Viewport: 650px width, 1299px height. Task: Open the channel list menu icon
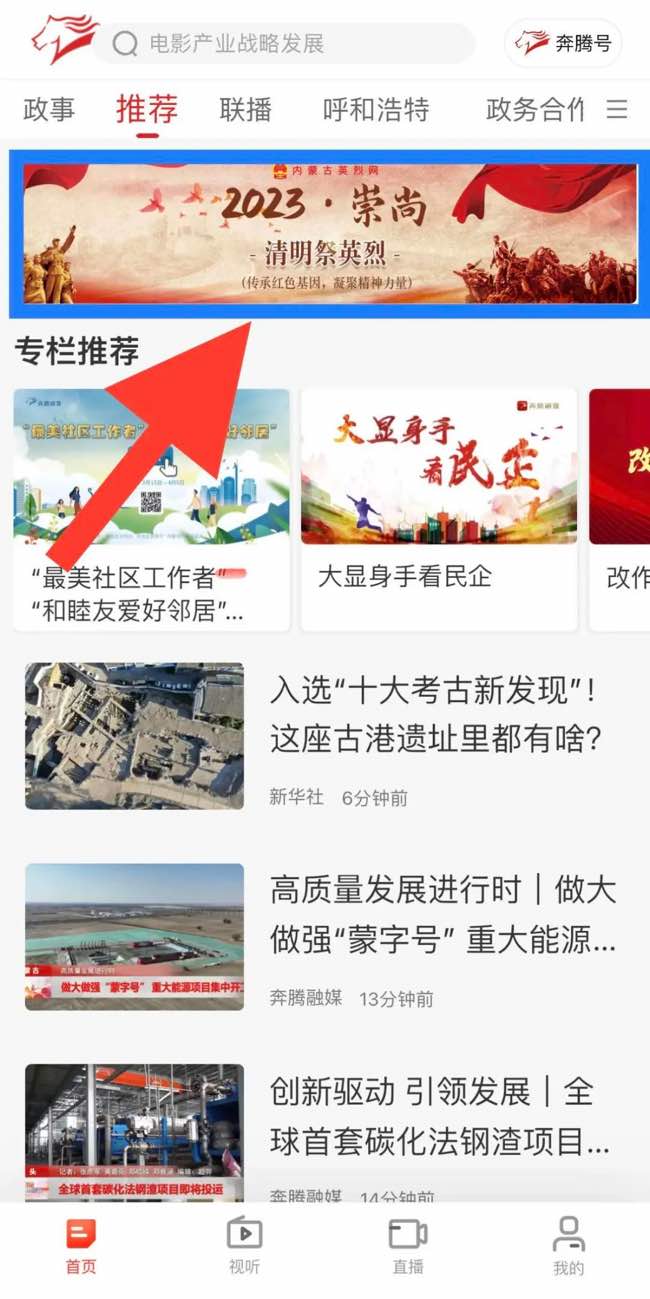point(617,109)
